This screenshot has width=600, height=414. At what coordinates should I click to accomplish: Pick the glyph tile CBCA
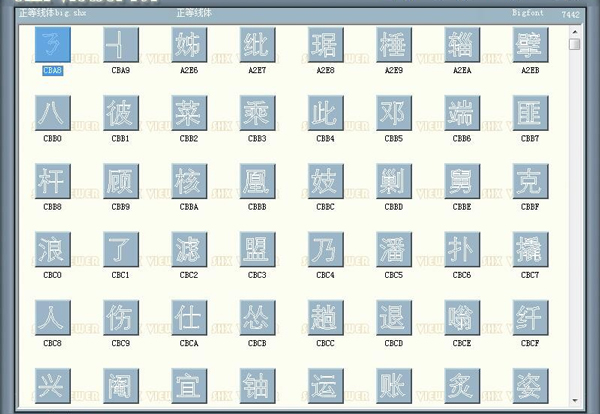[188, 316]
